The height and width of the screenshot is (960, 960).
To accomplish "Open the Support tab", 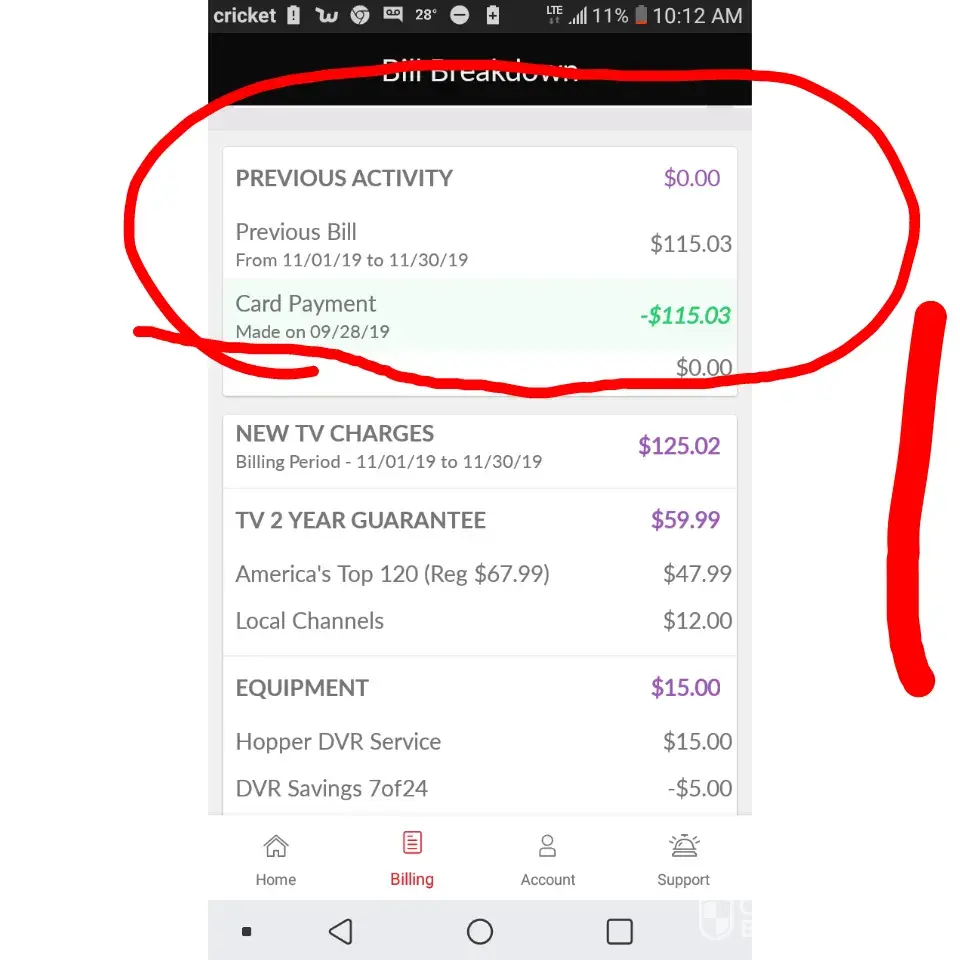I will coord(684,859).
